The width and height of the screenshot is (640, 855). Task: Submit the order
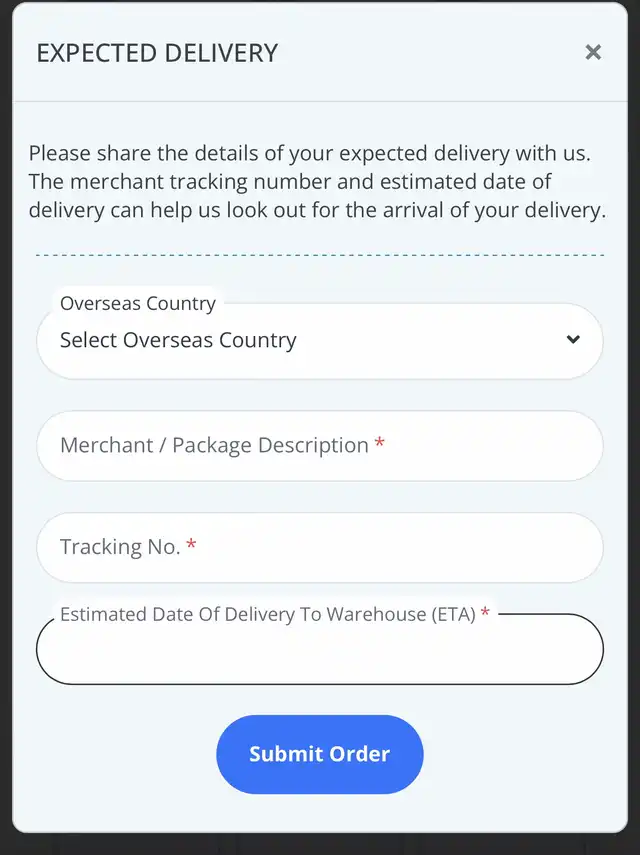point(319,754)
